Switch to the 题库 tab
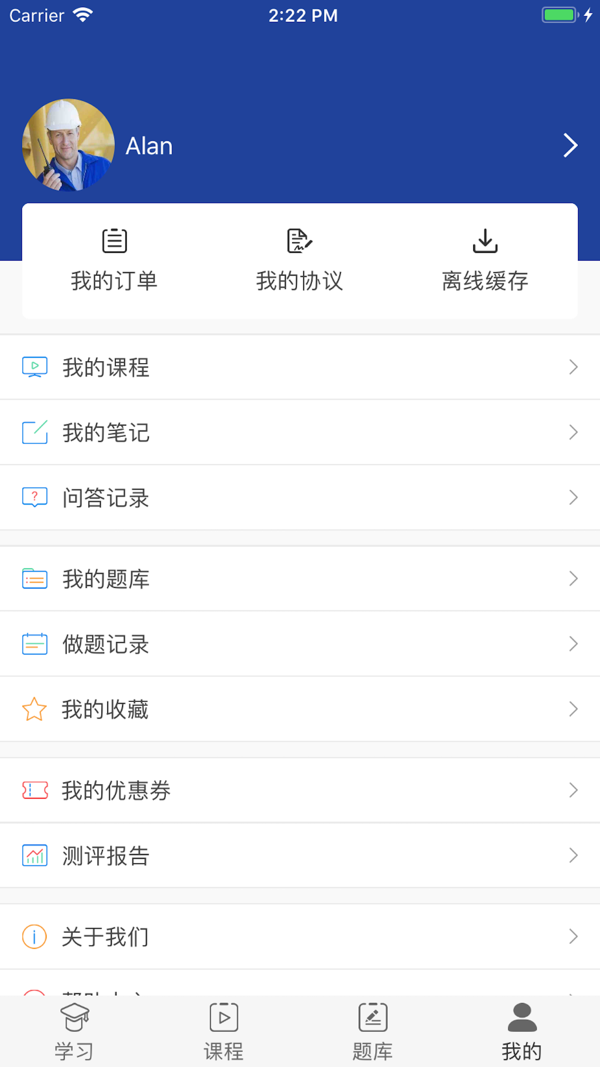 (373, 1031)
